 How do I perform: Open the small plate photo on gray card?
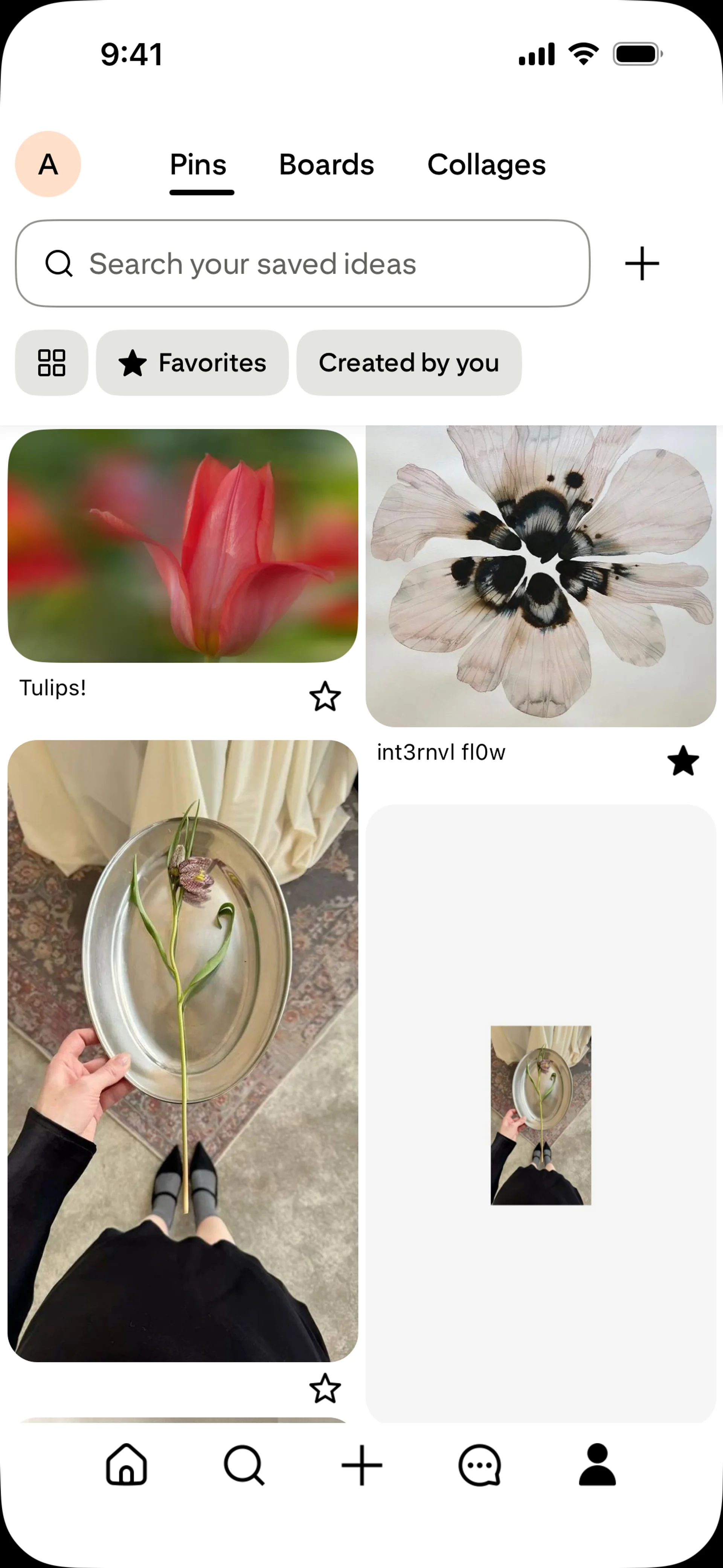tap(540, 1114)
